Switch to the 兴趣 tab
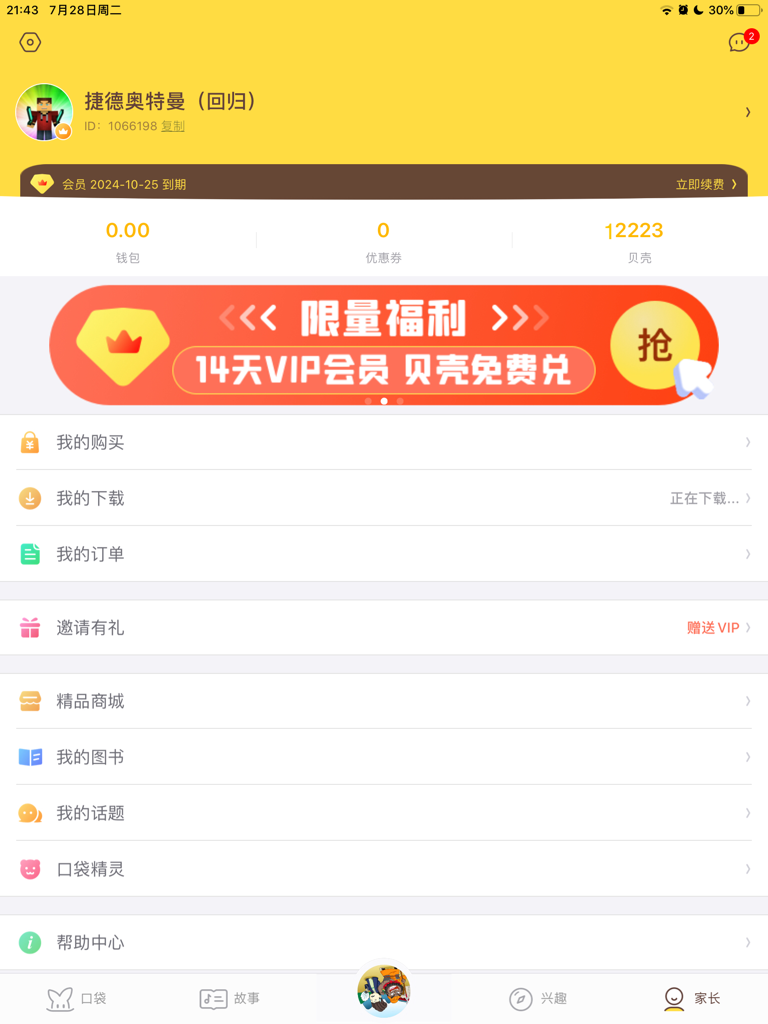 click(x=538, y=998)
